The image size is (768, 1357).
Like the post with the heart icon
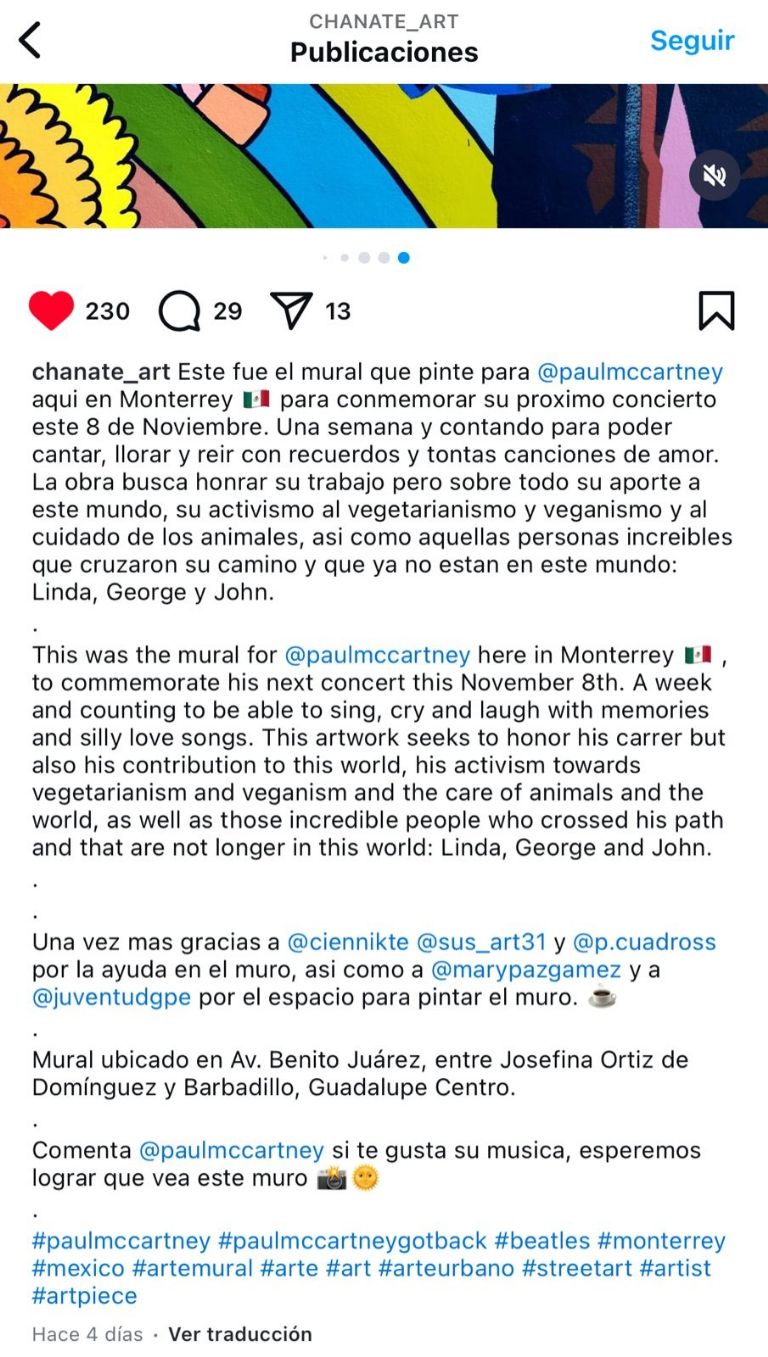[x=51, y=311]
